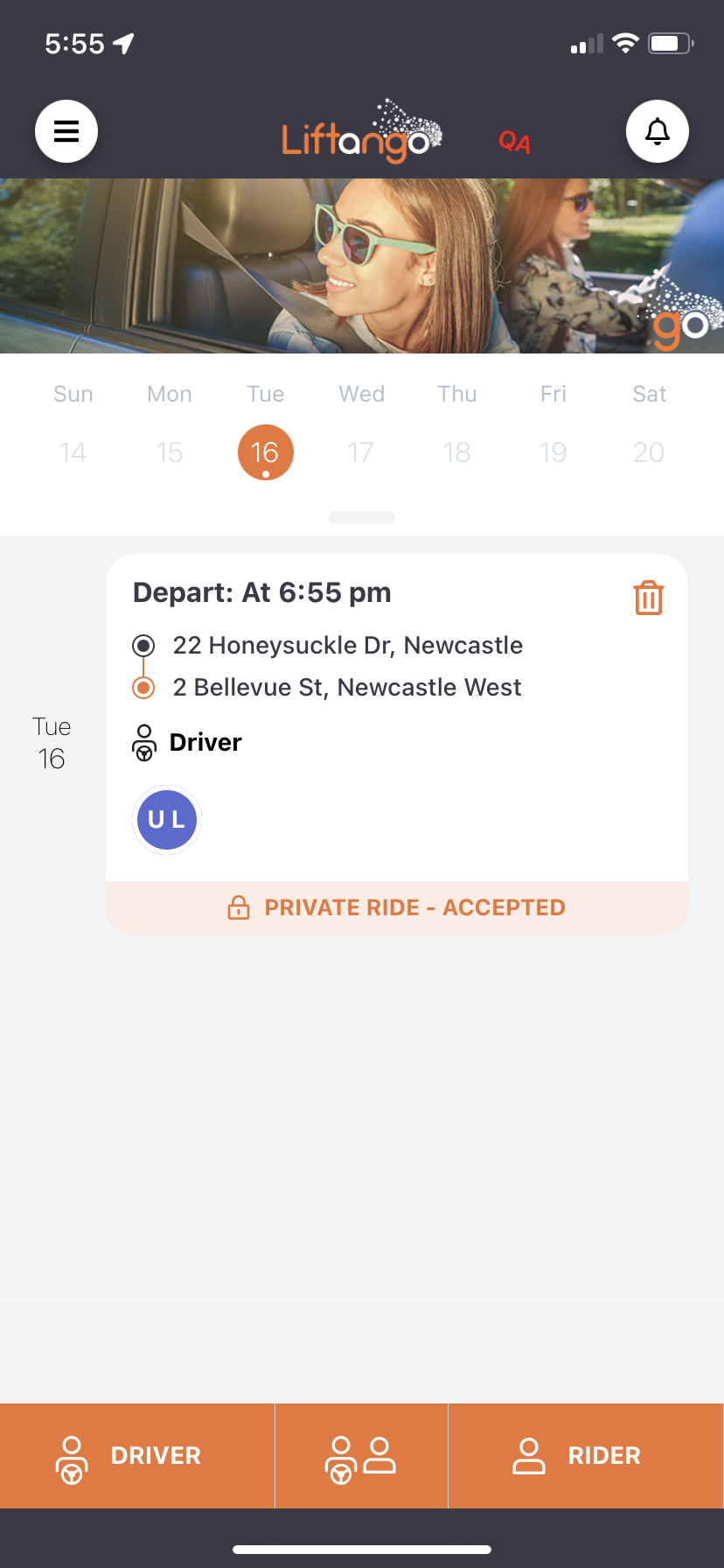
Task: Open the notifications bell
Action: (x=658, y=131)
